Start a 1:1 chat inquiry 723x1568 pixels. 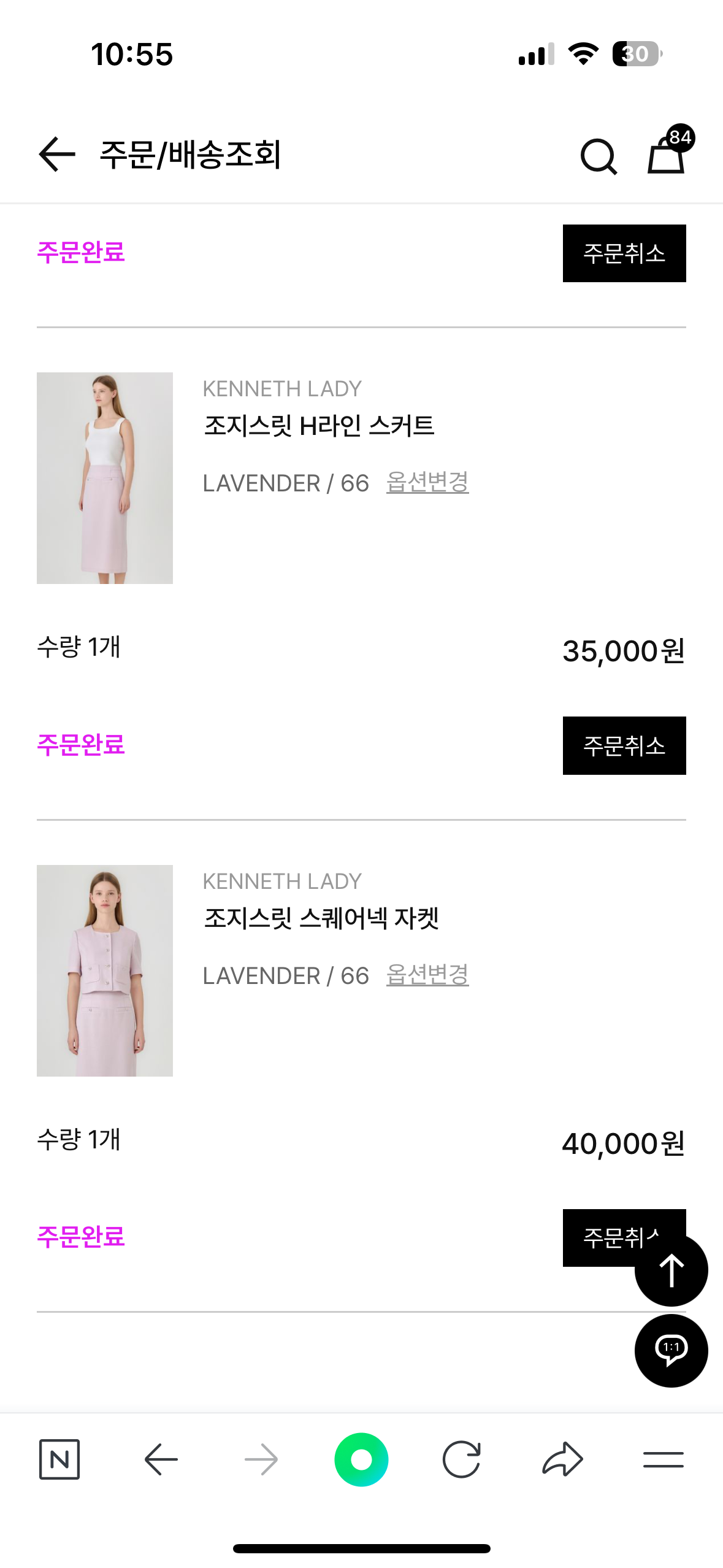(x=671, y=1350)
